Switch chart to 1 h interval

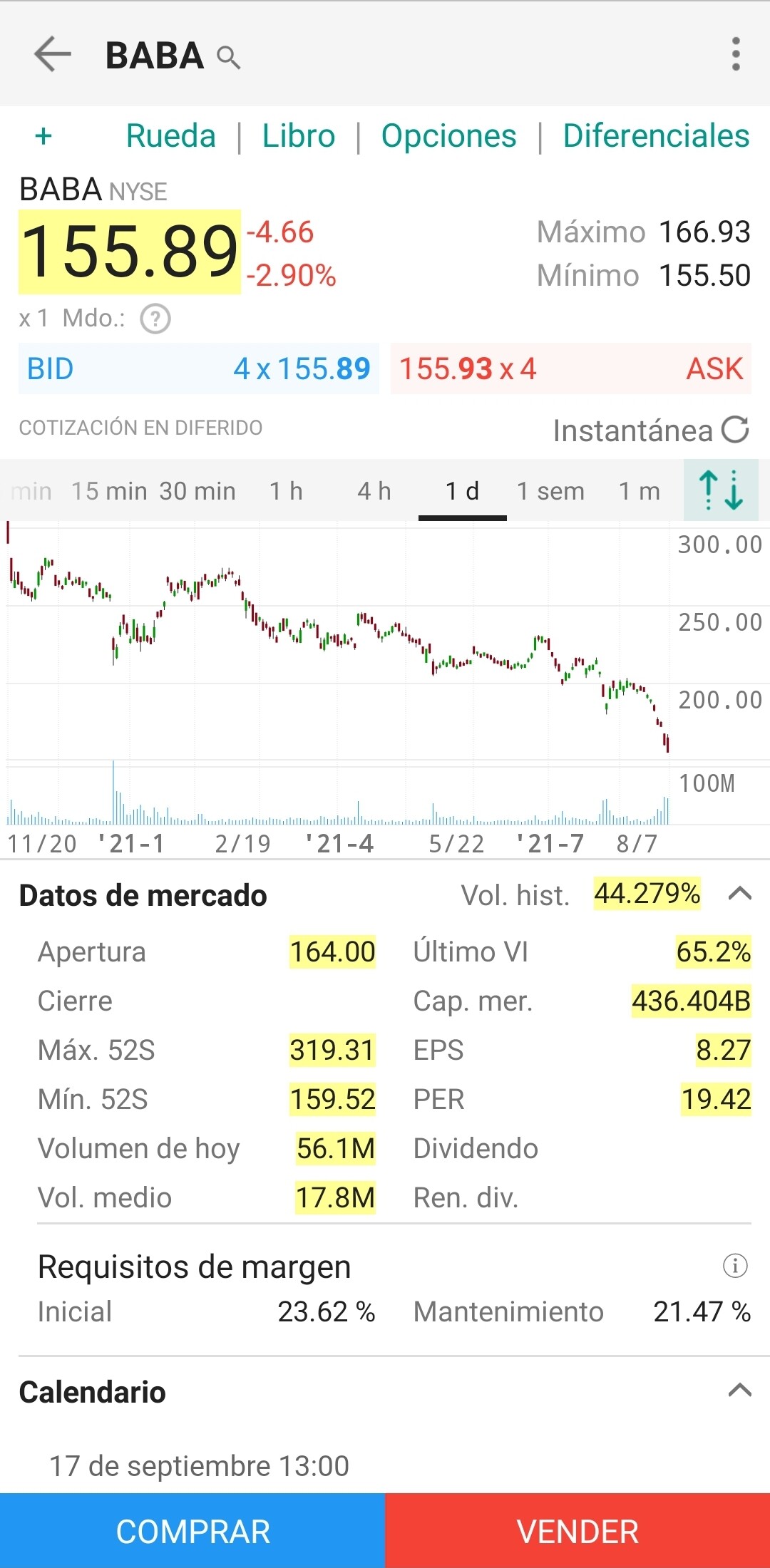(286, 491)
